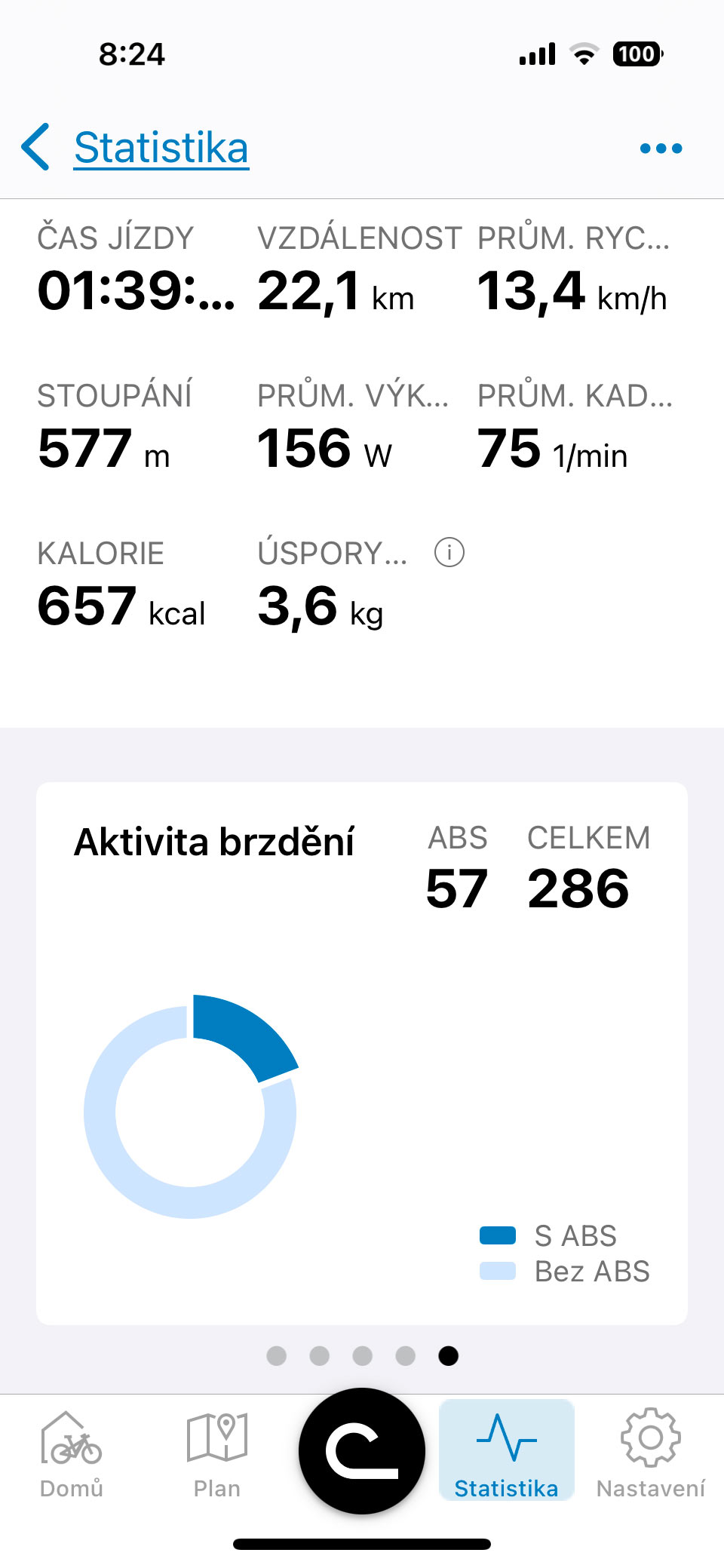The image size is (724, 1568).
Task: Show info about Úspory
Action: coord(449,553)
